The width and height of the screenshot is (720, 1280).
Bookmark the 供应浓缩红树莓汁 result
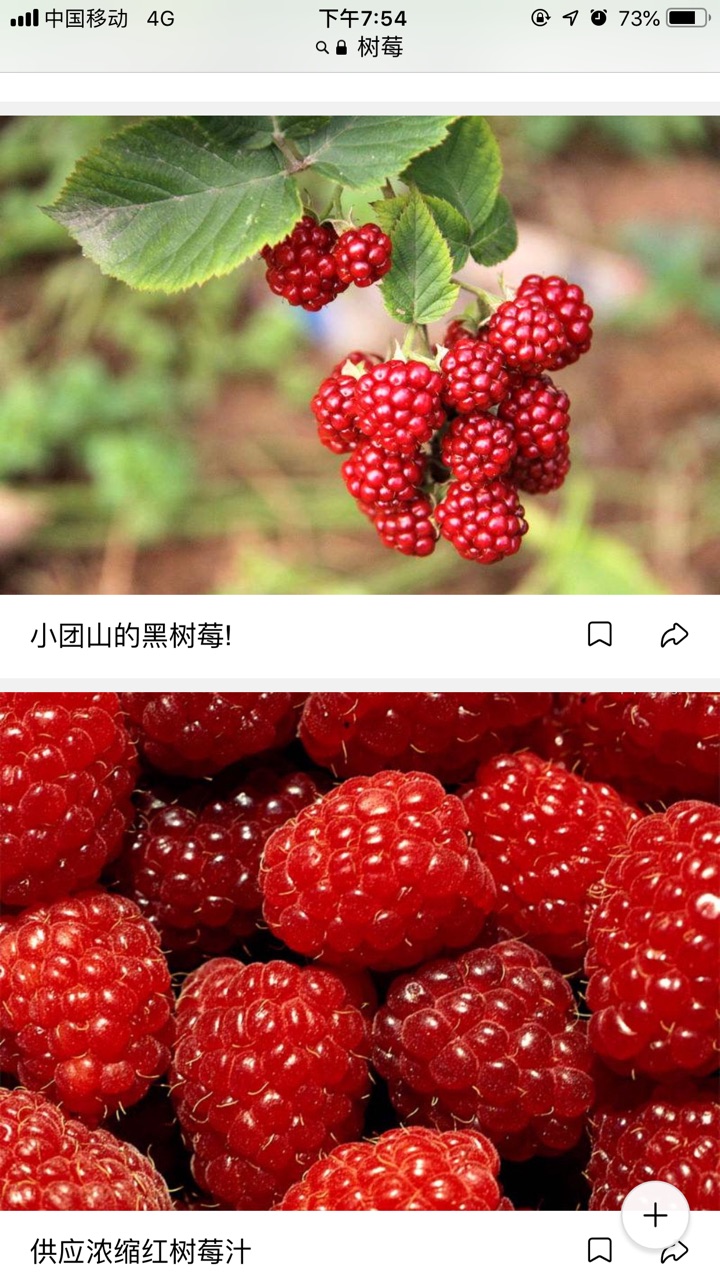(599, 1250)
